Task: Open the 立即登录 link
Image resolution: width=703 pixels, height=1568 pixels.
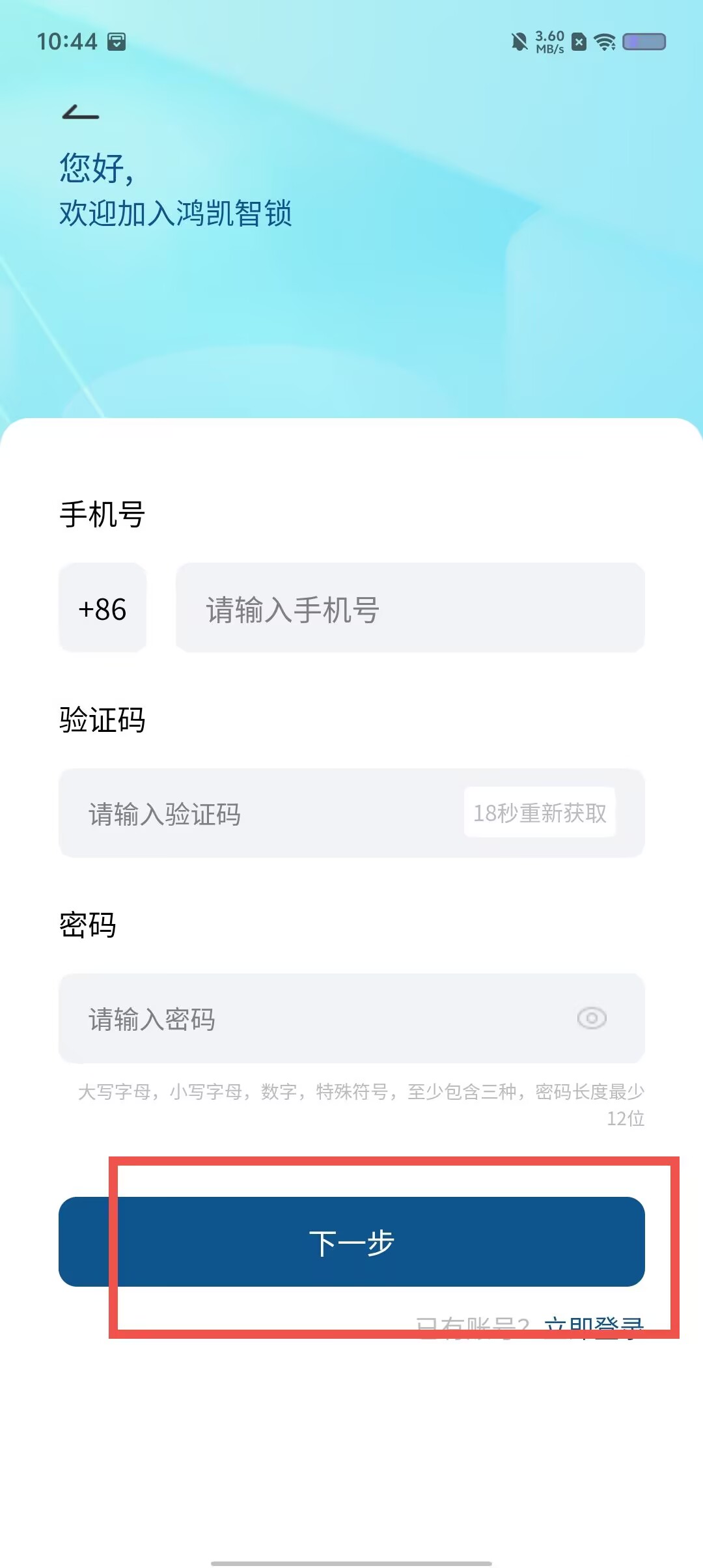Action: point(594,1327)
